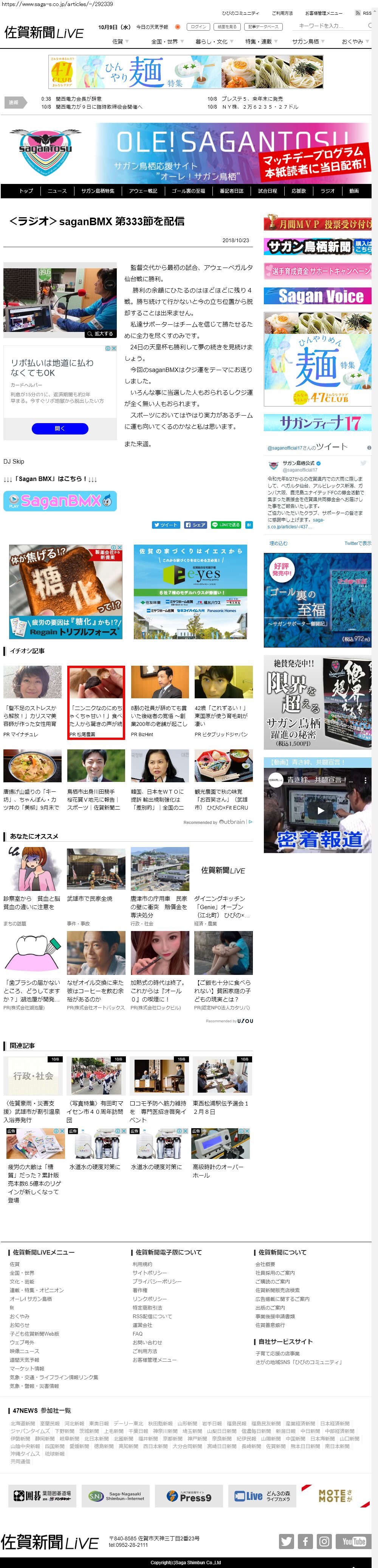Viewport: 378px width, 1568px height.
Task: Open Twitterで表示 link in tweet widget
Action: point(357,543)
